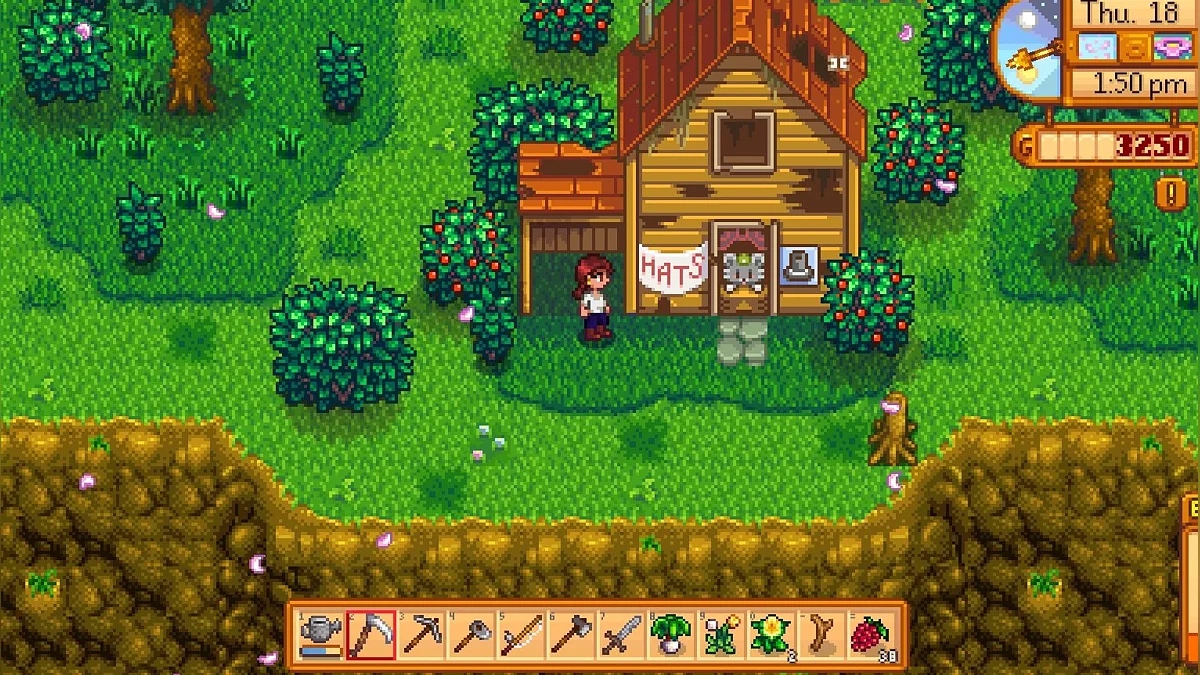Select the white and yellow flower slot

721,634
